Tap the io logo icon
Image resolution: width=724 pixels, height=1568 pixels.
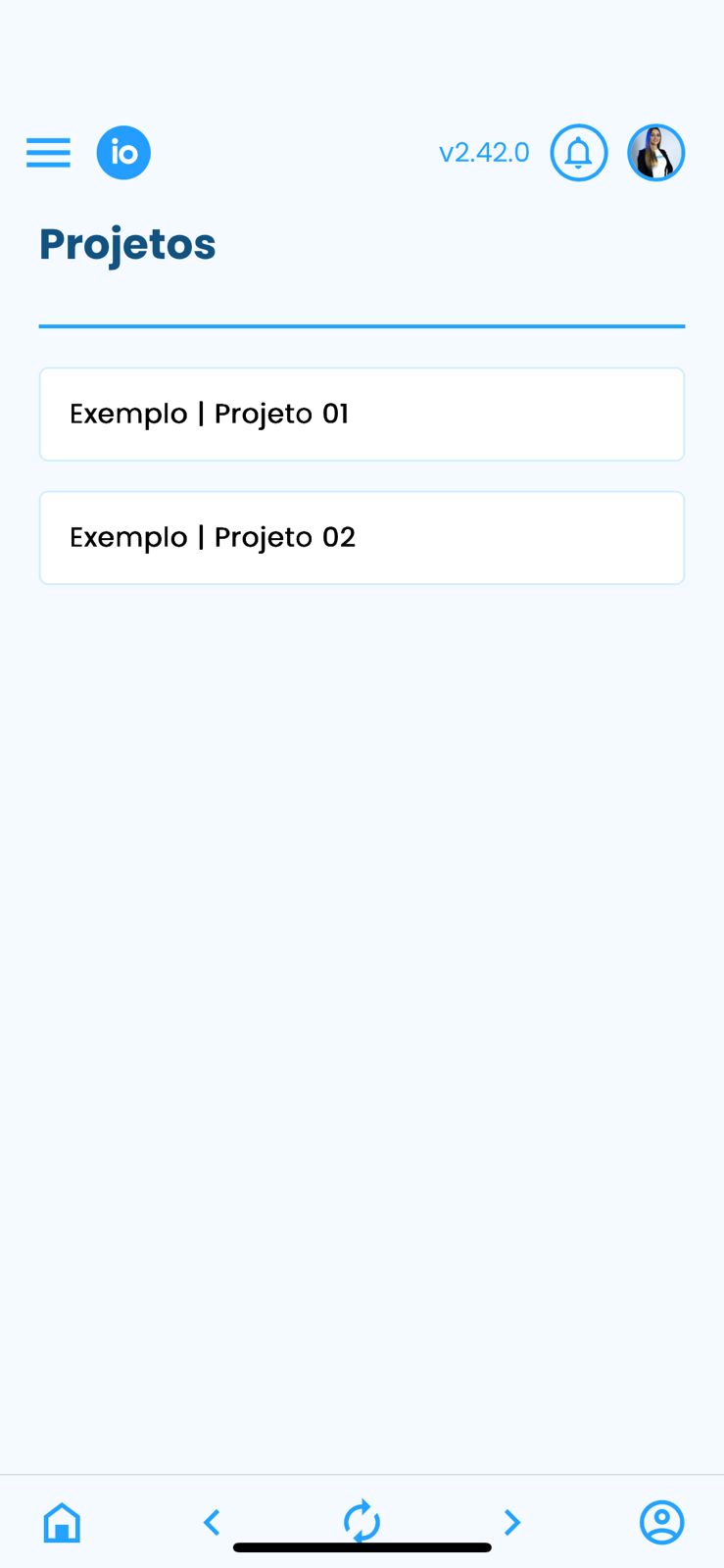[x=123, y=153]
